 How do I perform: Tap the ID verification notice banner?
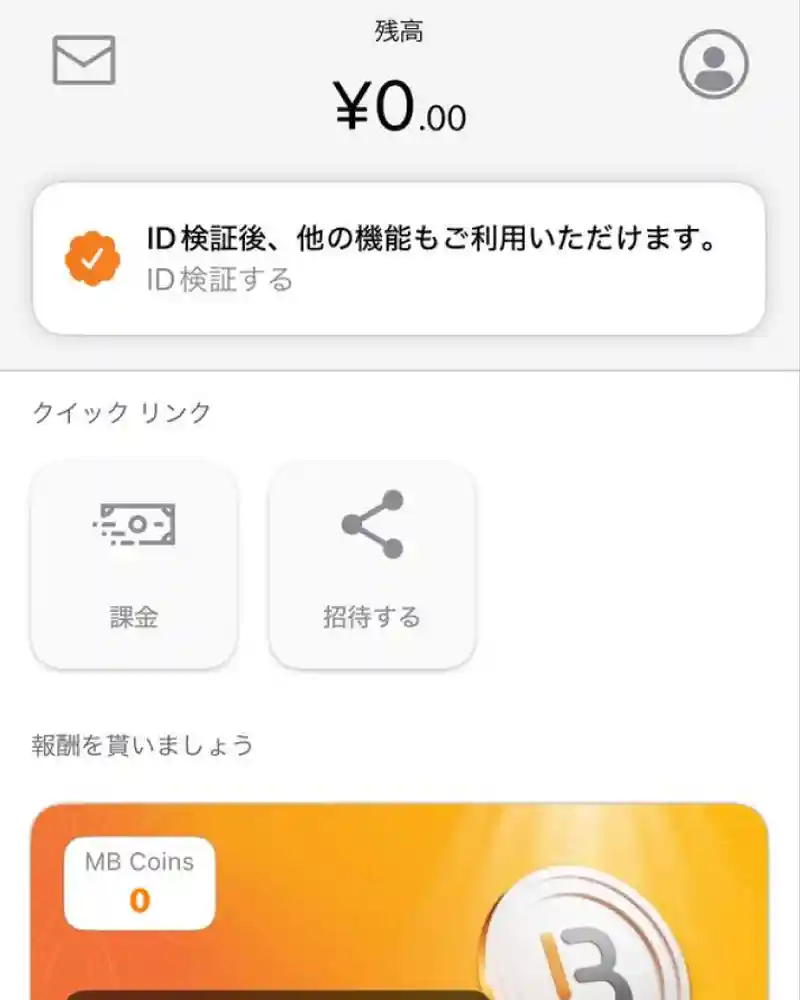(x=400, y=255)
